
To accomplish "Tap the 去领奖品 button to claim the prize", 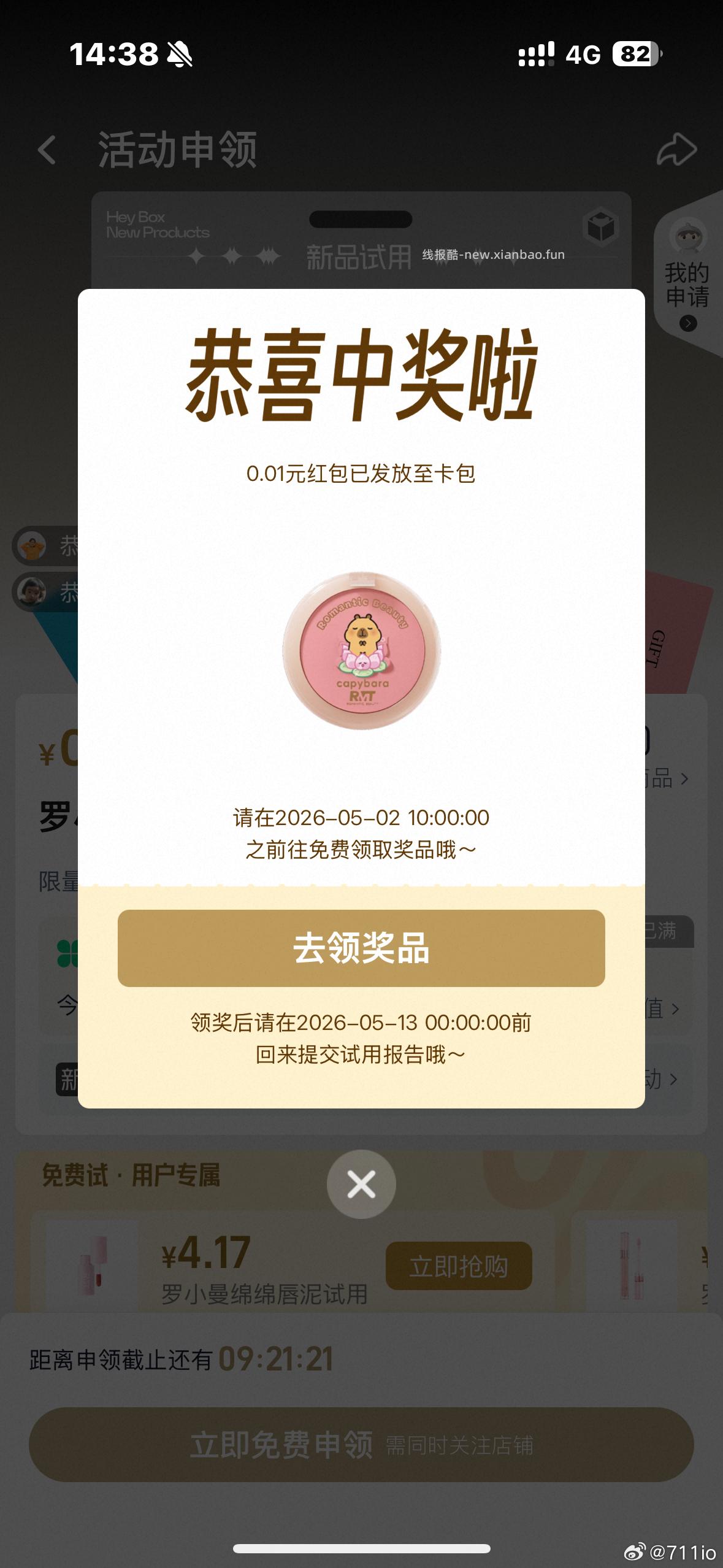I will (x=361, y=948).
